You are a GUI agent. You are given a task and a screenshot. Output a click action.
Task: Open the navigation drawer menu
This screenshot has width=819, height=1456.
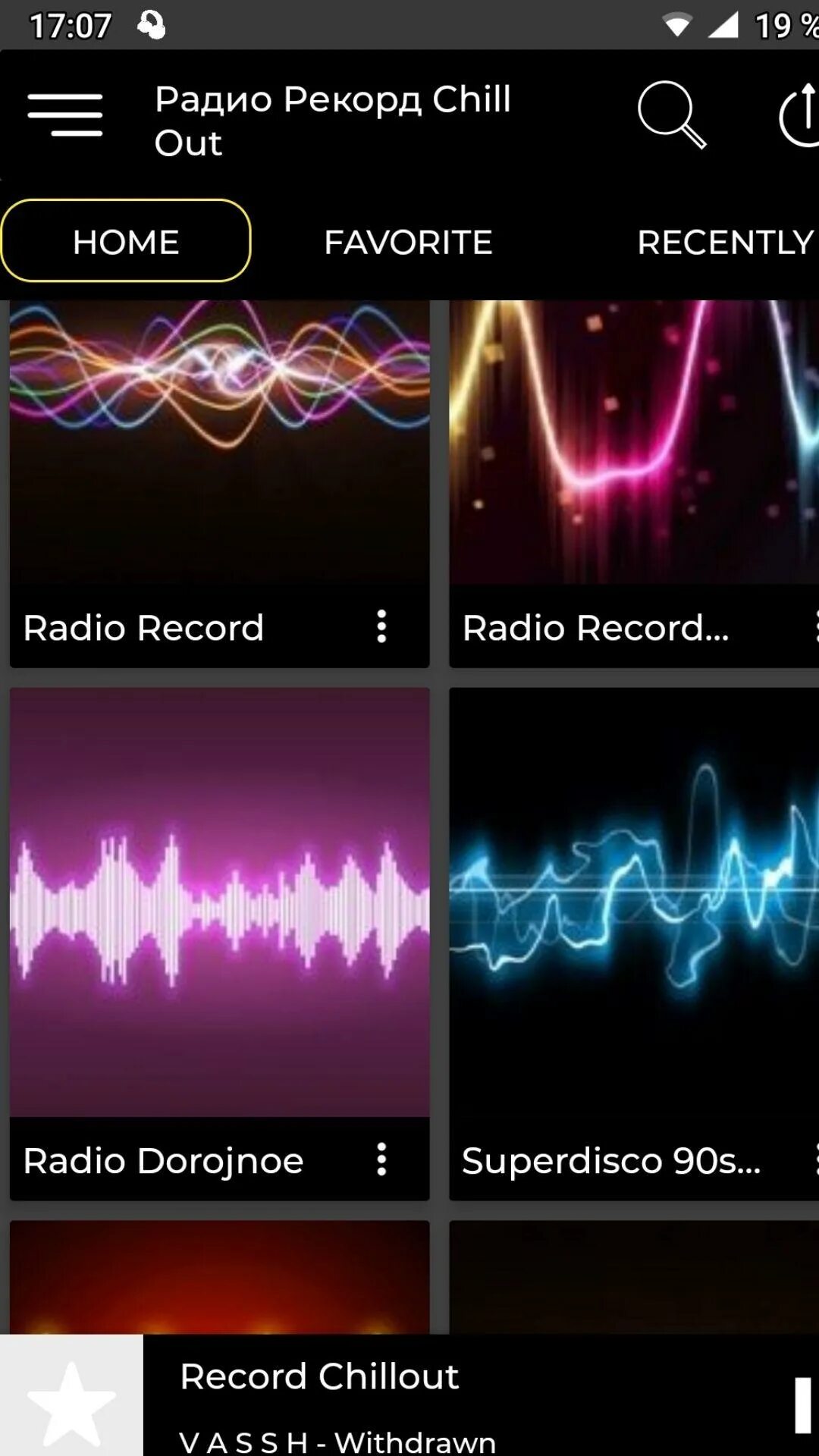[x=65, y=115]
